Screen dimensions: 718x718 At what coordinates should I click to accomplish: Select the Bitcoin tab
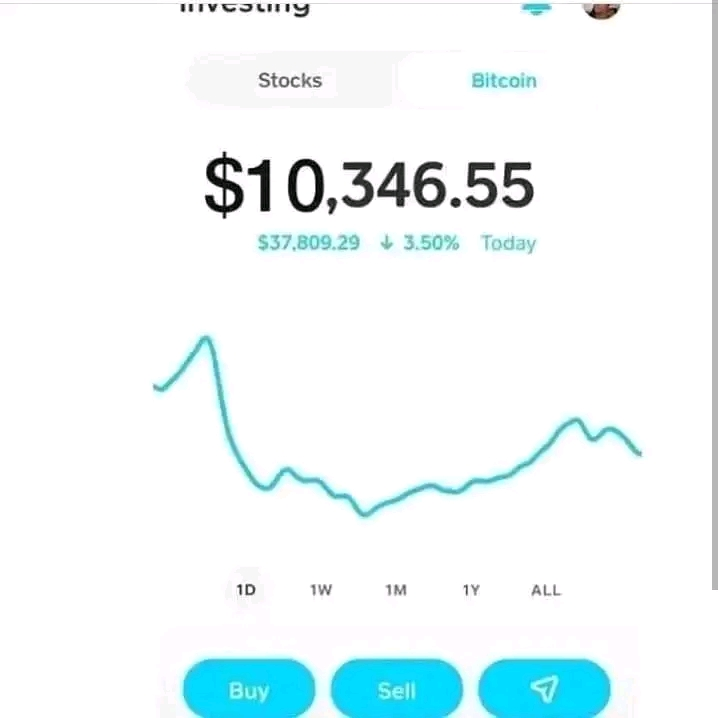tap(503, 81)
